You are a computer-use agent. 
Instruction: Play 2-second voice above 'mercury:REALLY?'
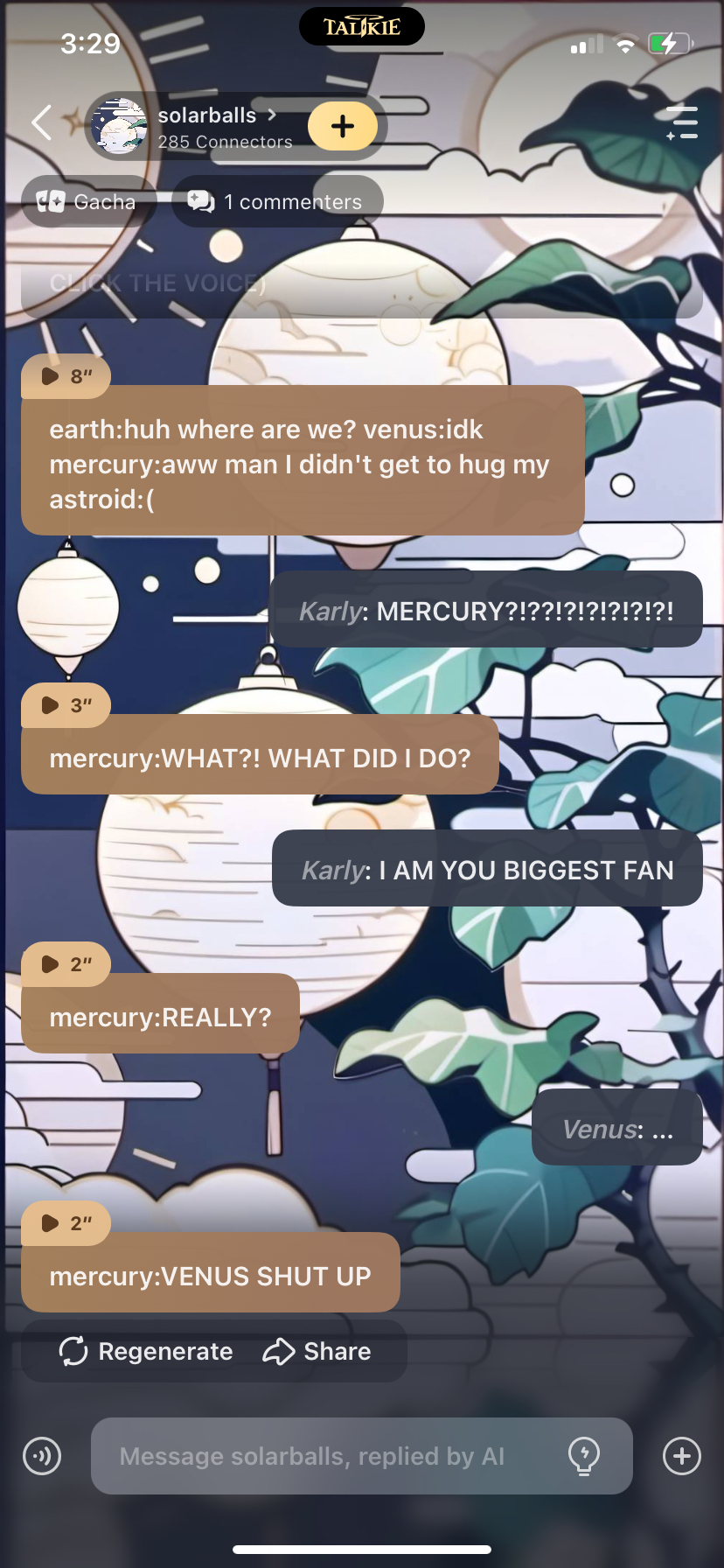tap(66, 964)
